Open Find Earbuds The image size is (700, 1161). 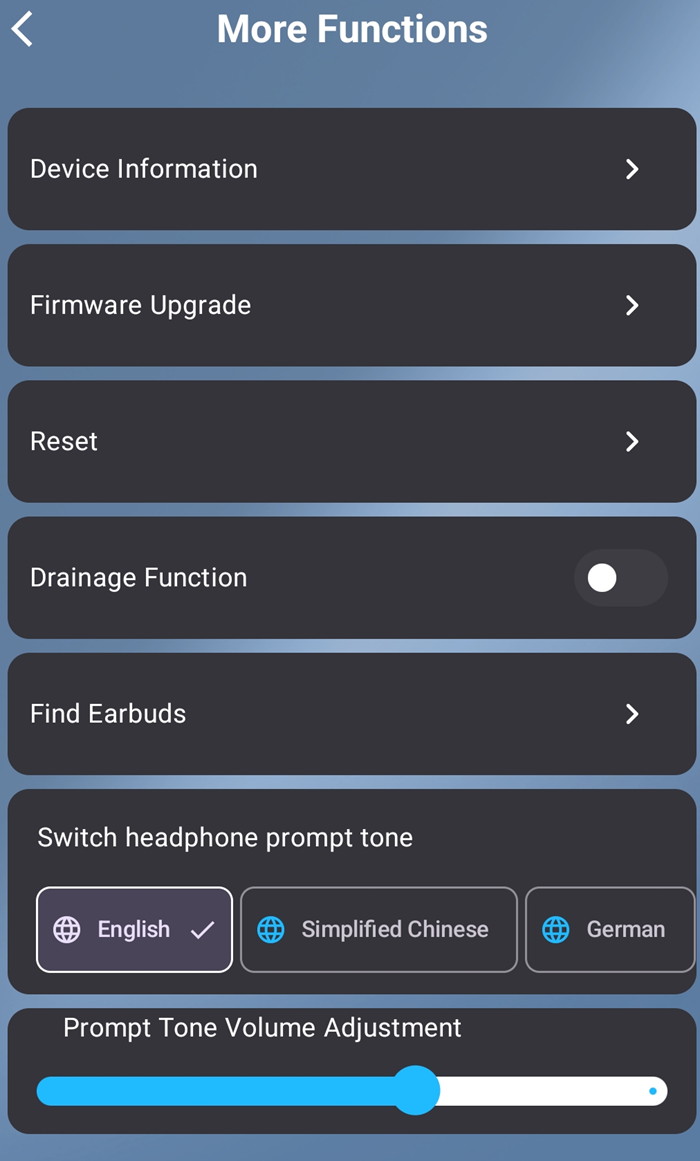351,714
